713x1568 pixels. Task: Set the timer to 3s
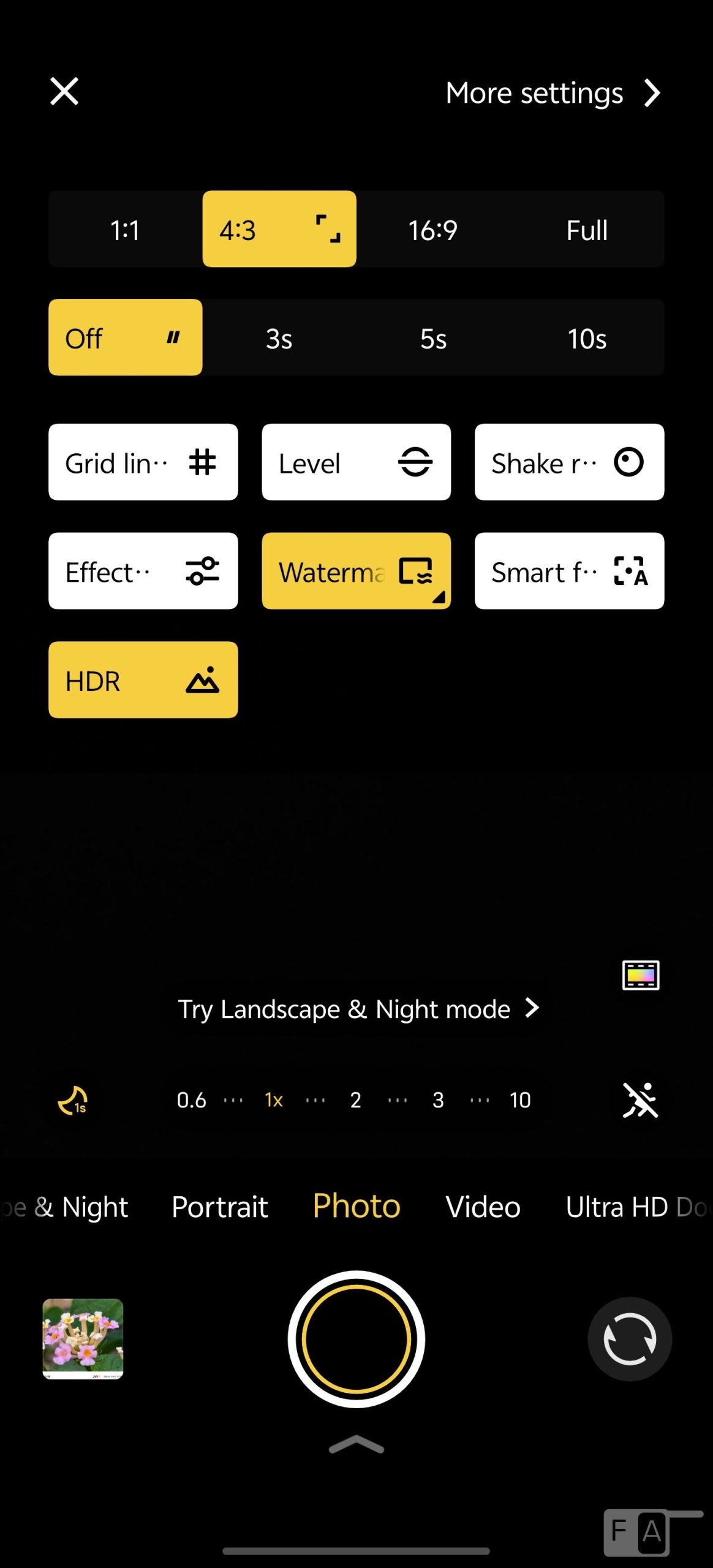pos(279,338)
